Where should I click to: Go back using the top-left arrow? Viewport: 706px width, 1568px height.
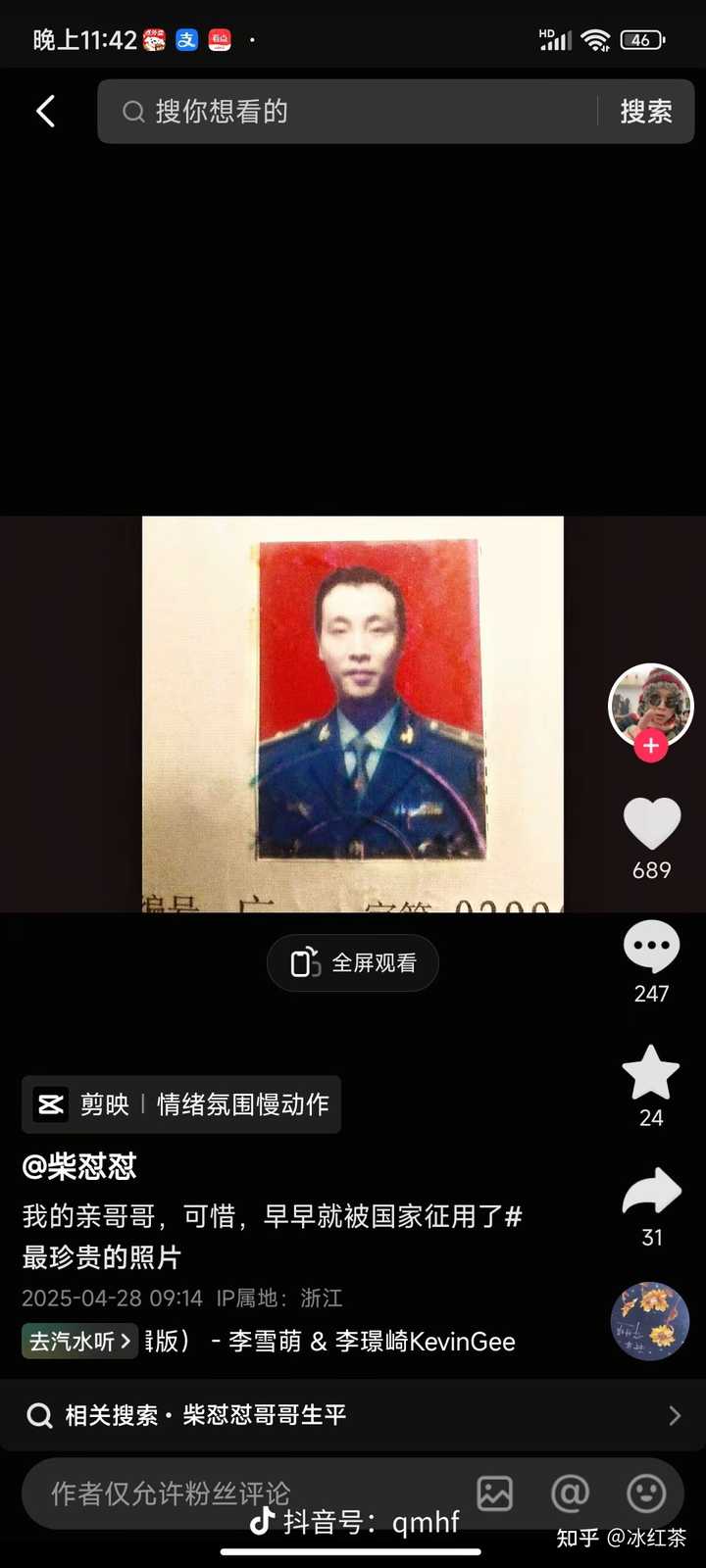click(x=45, y=111)
